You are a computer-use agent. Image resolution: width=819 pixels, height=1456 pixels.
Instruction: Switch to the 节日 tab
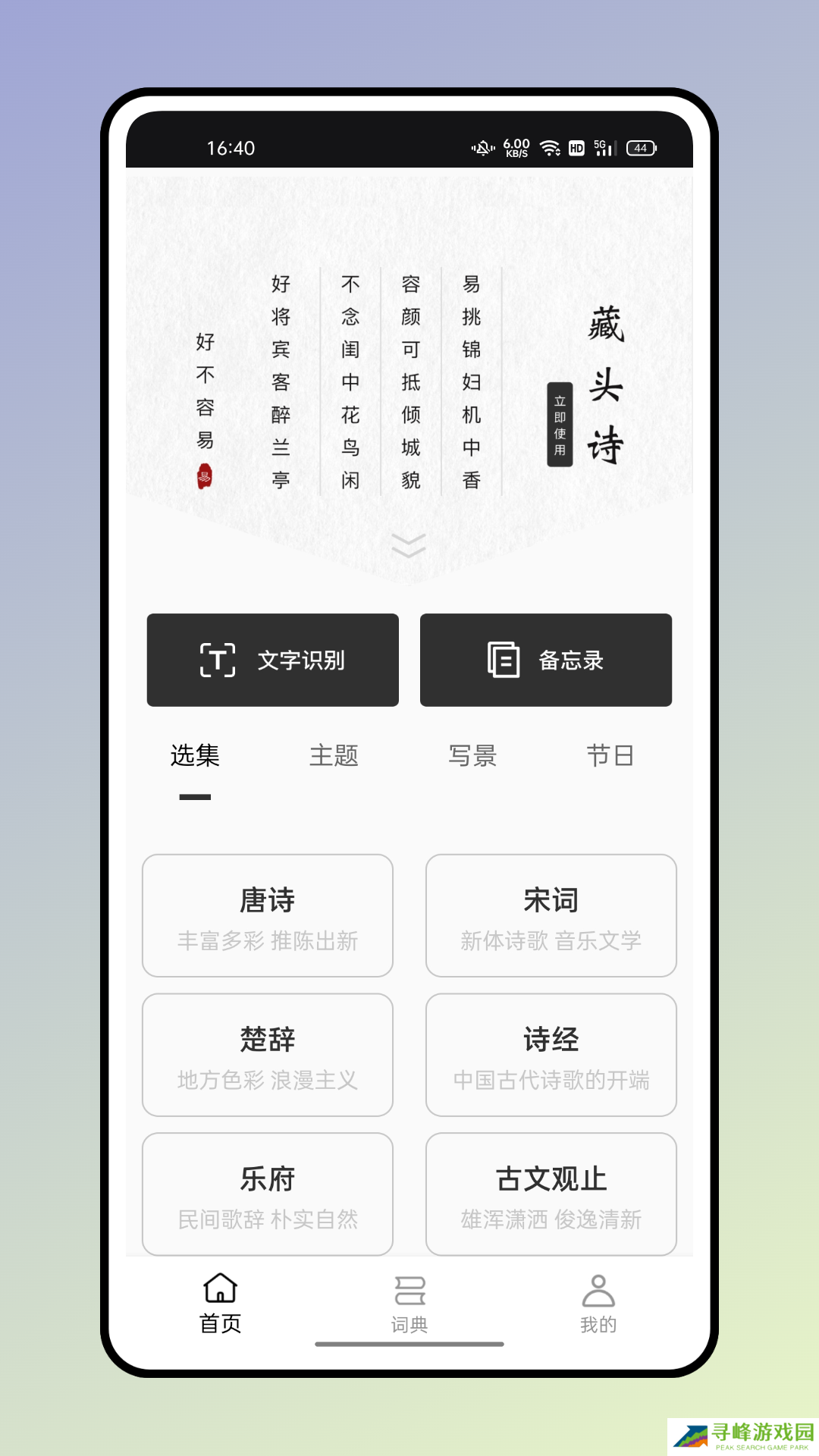pyautogui.click(x=610, y=756)
